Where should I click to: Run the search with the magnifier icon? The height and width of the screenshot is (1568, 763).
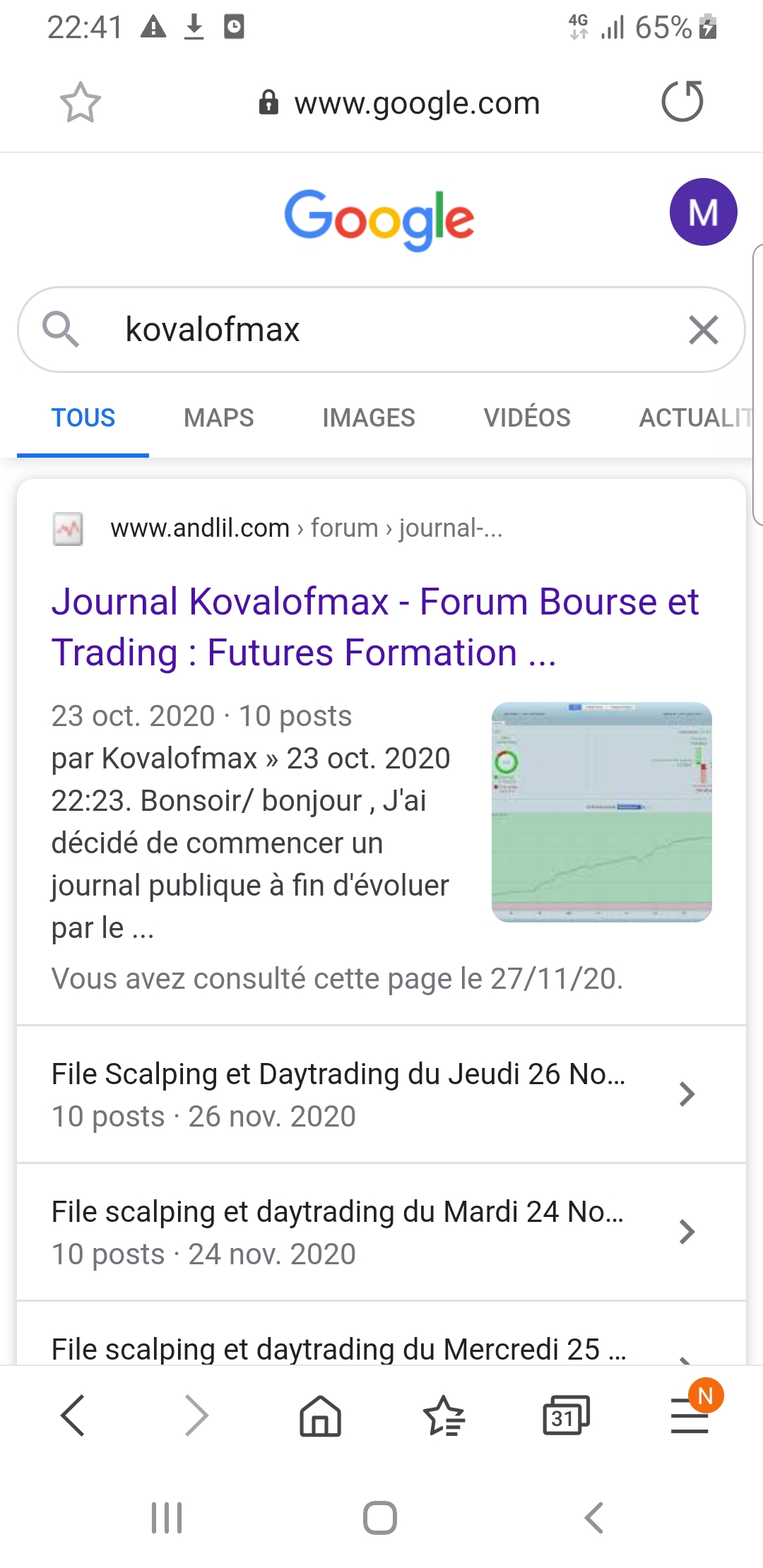point(61,329)
